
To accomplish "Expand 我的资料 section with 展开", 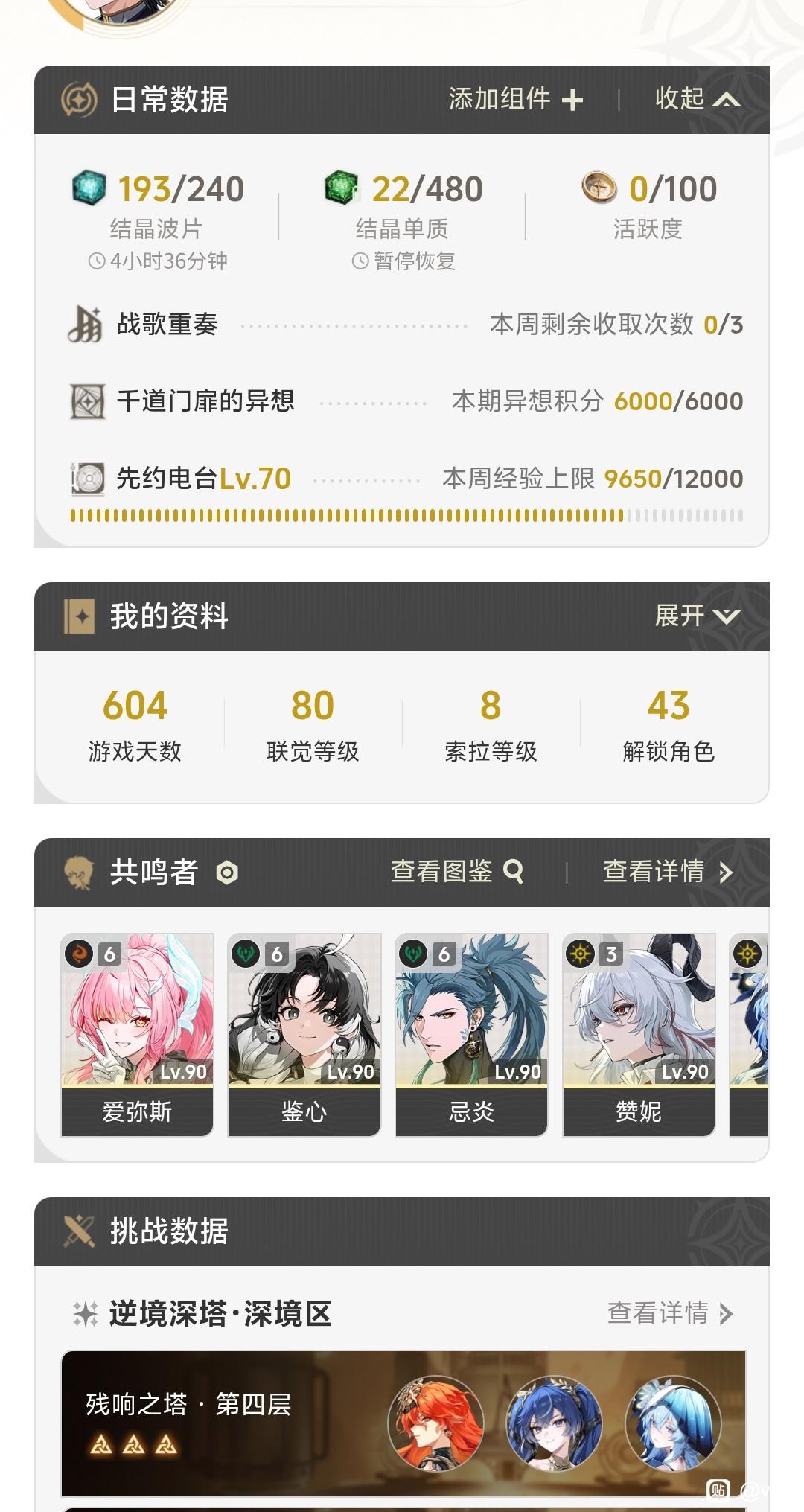I will (698, 616).
